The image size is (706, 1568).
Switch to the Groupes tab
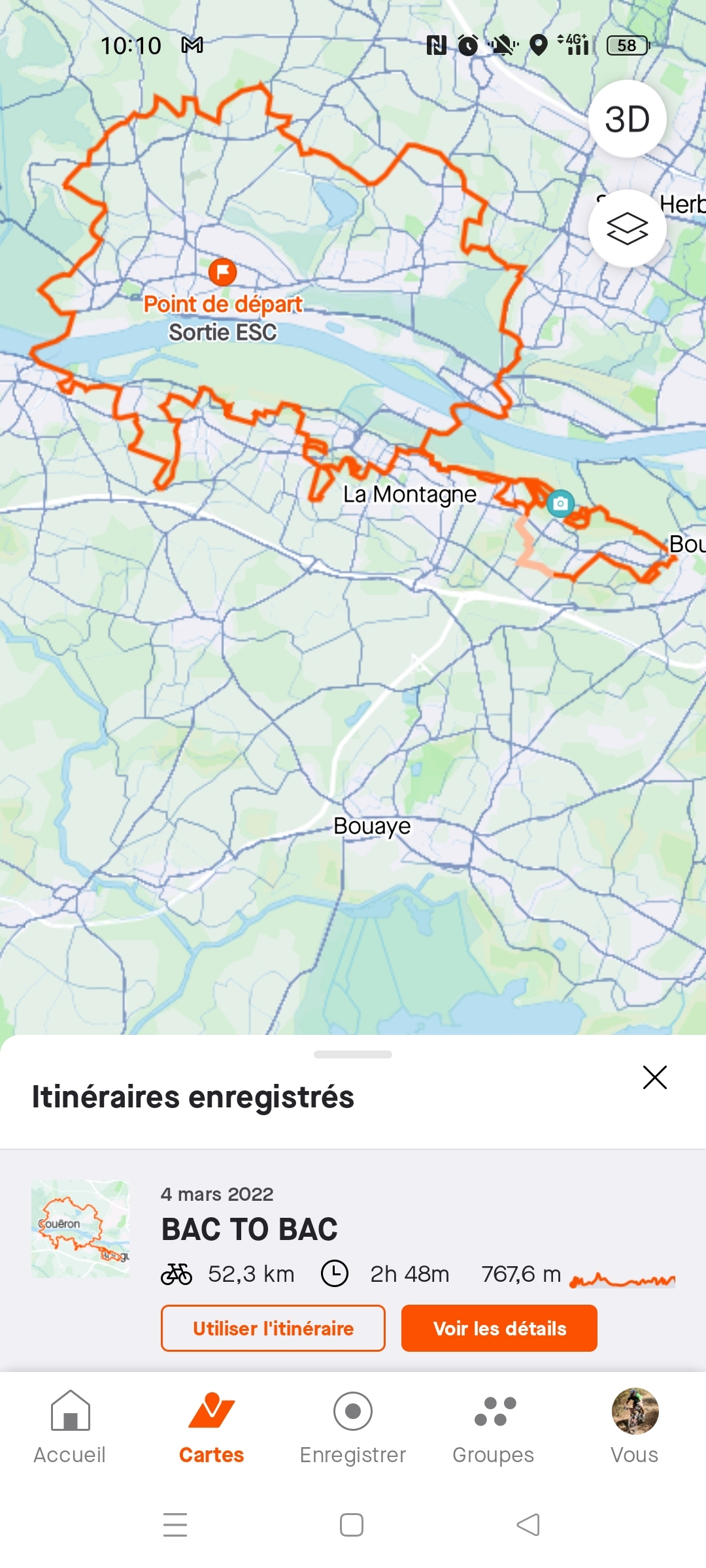494,1428
